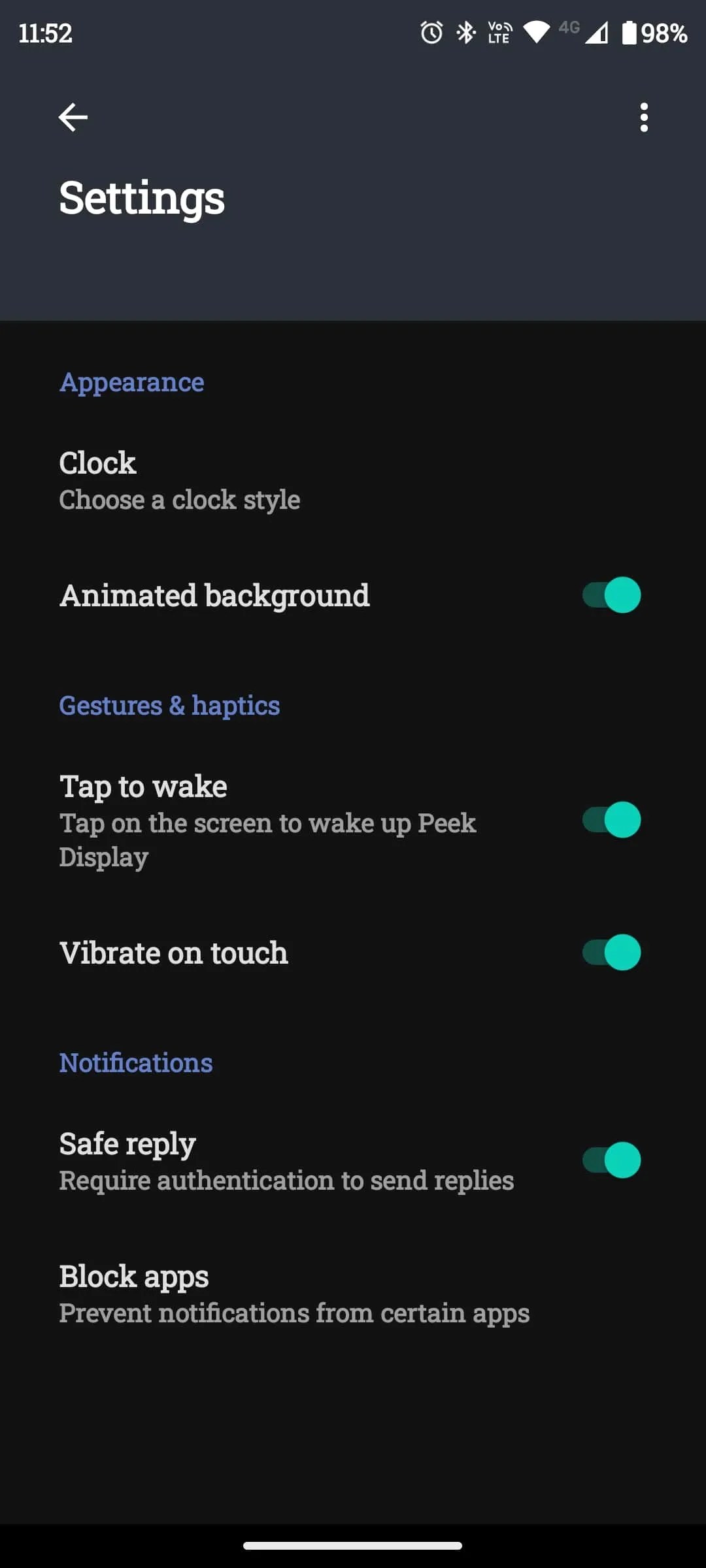The height and width of the screenshot is (1568, 706).
Task: Tap the Bluetooth status bar icon
Action: 466,33
